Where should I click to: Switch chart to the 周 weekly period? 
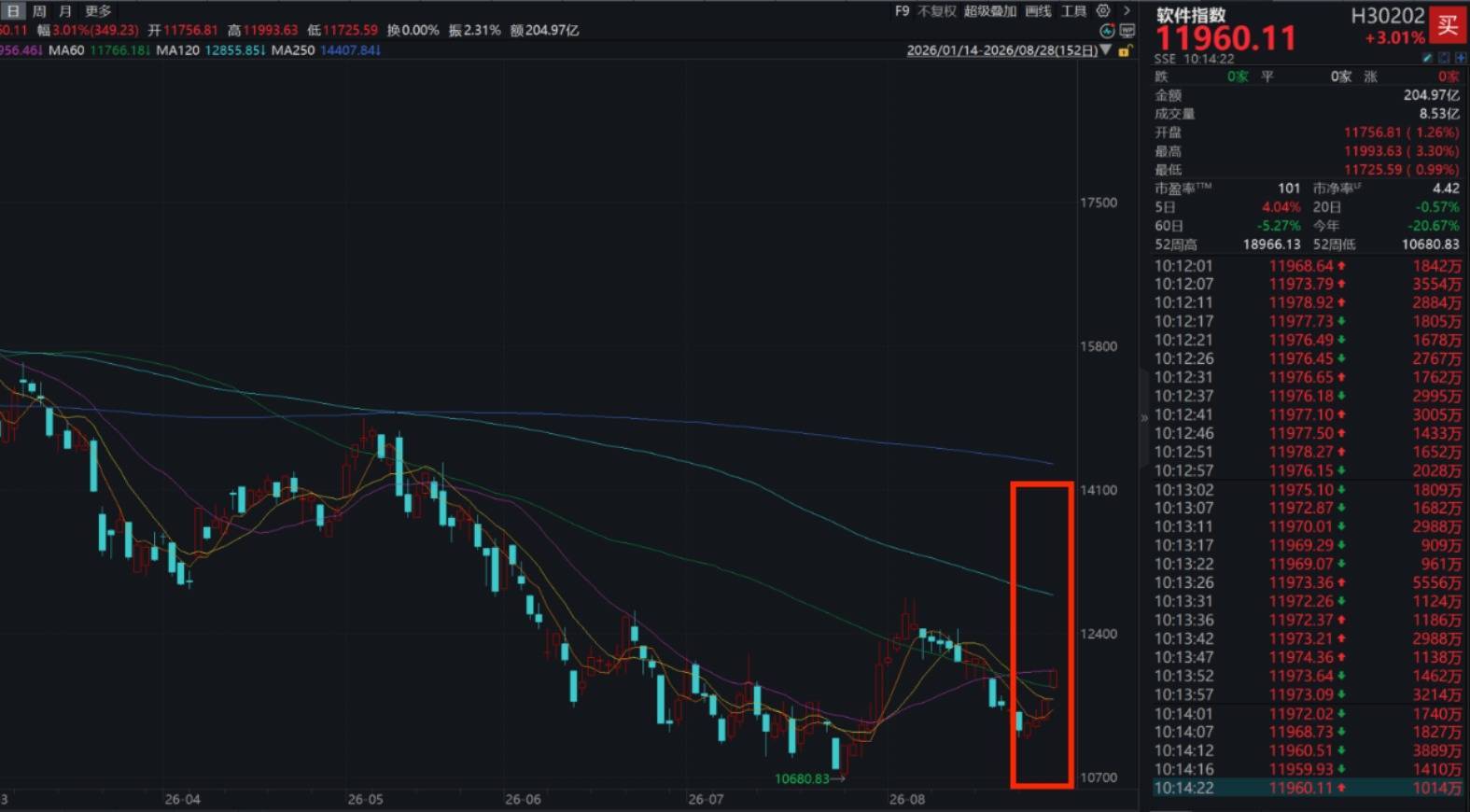pyautogui.click(x=40, y=11)
